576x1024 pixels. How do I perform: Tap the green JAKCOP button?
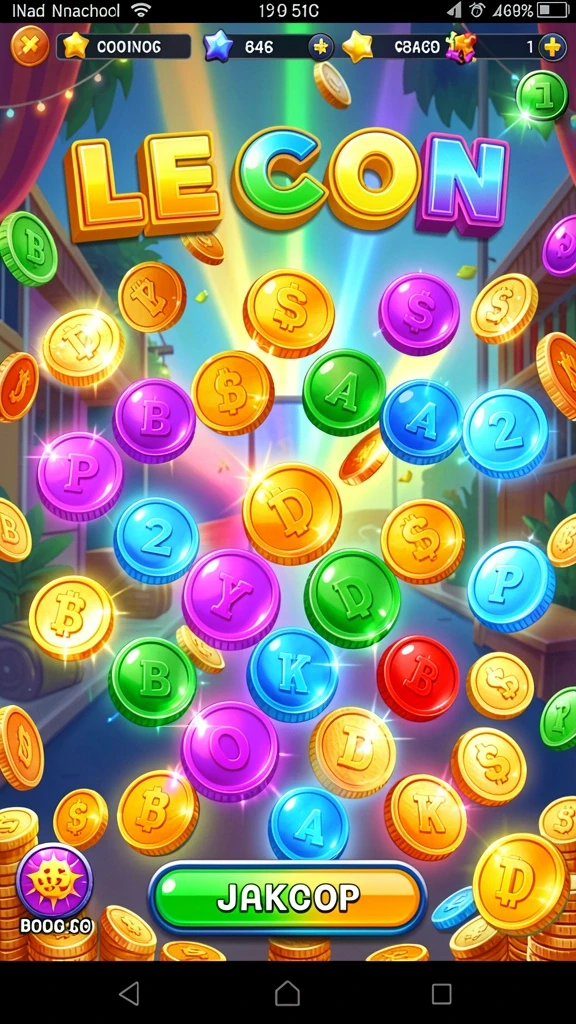(287, 899)
